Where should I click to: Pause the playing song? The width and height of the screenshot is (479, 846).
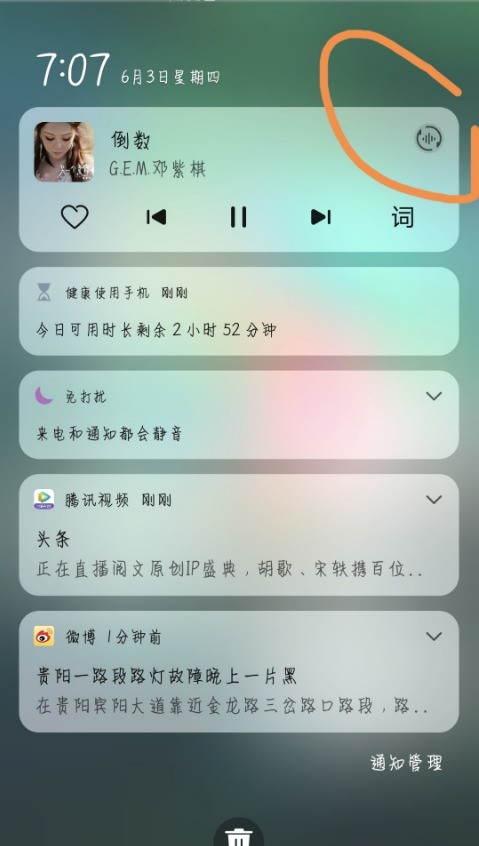coord(238,217)
